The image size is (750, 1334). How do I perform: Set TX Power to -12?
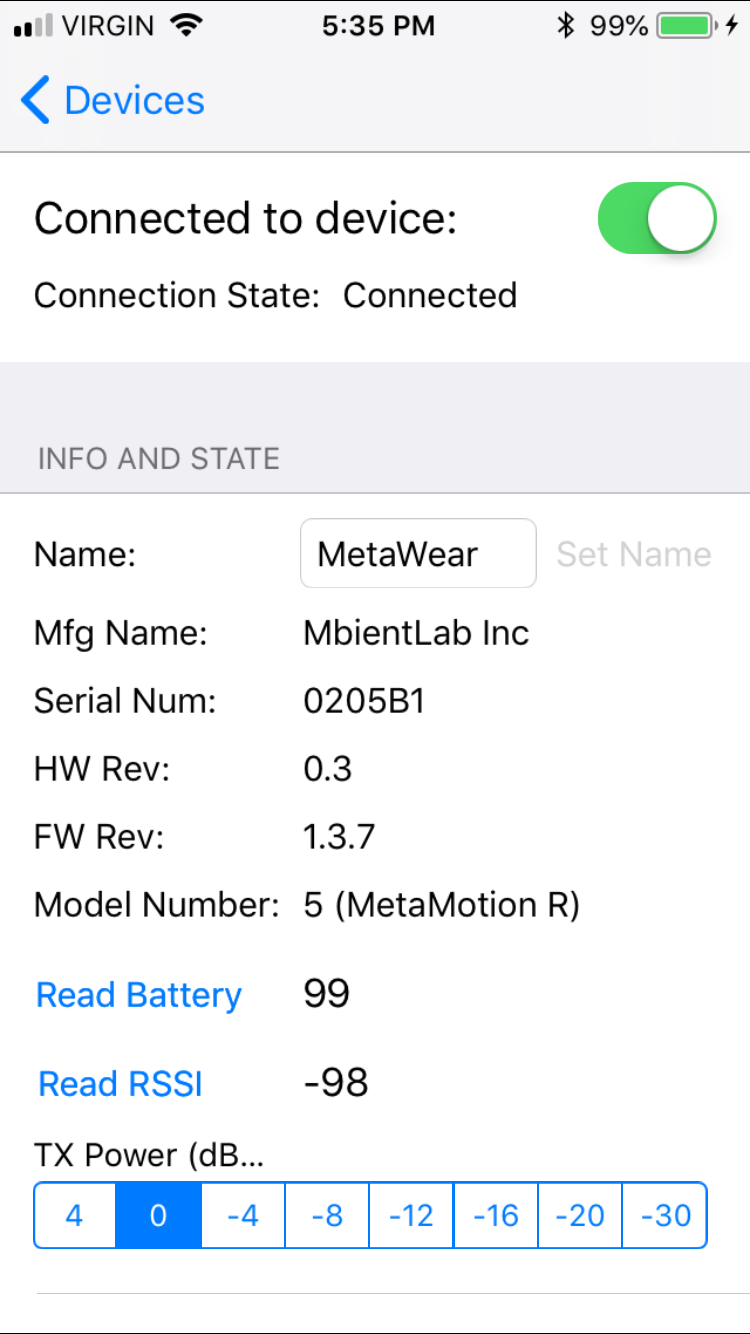pos(411,1215)
